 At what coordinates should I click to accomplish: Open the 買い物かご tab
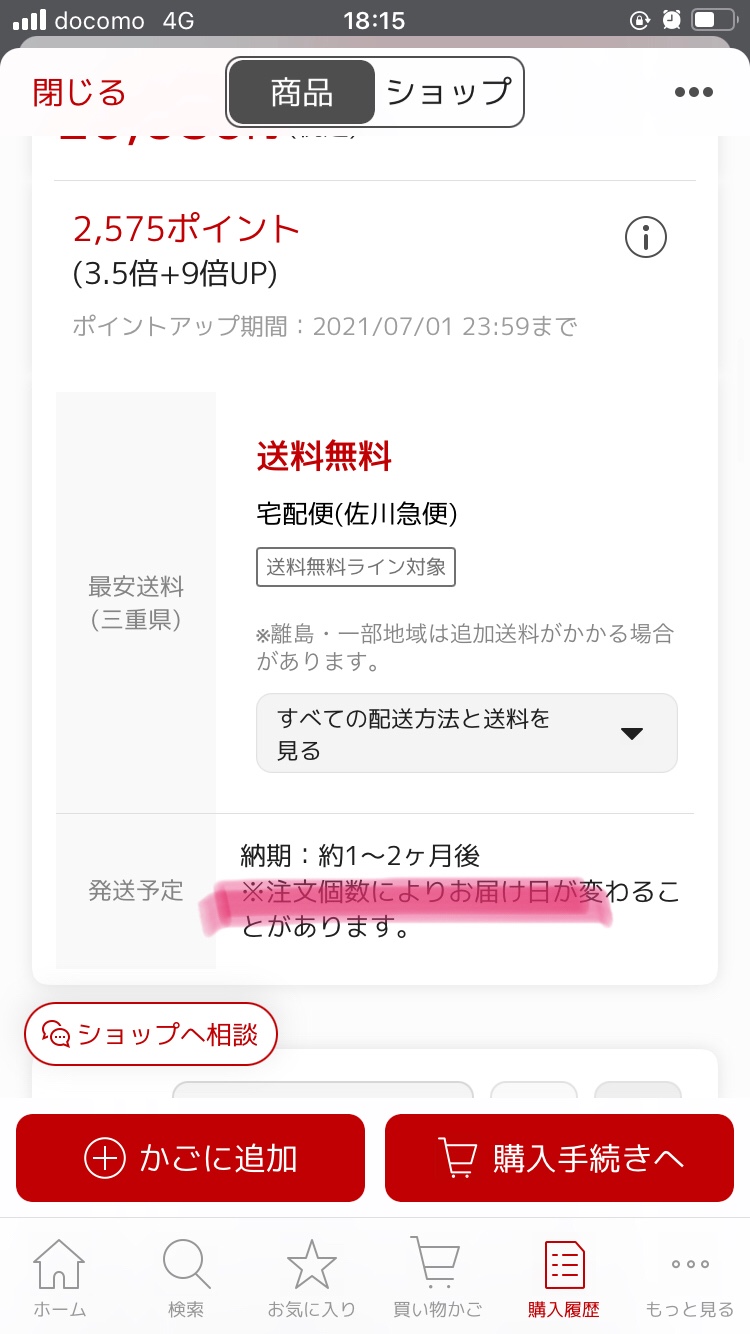click(436, 1277)
